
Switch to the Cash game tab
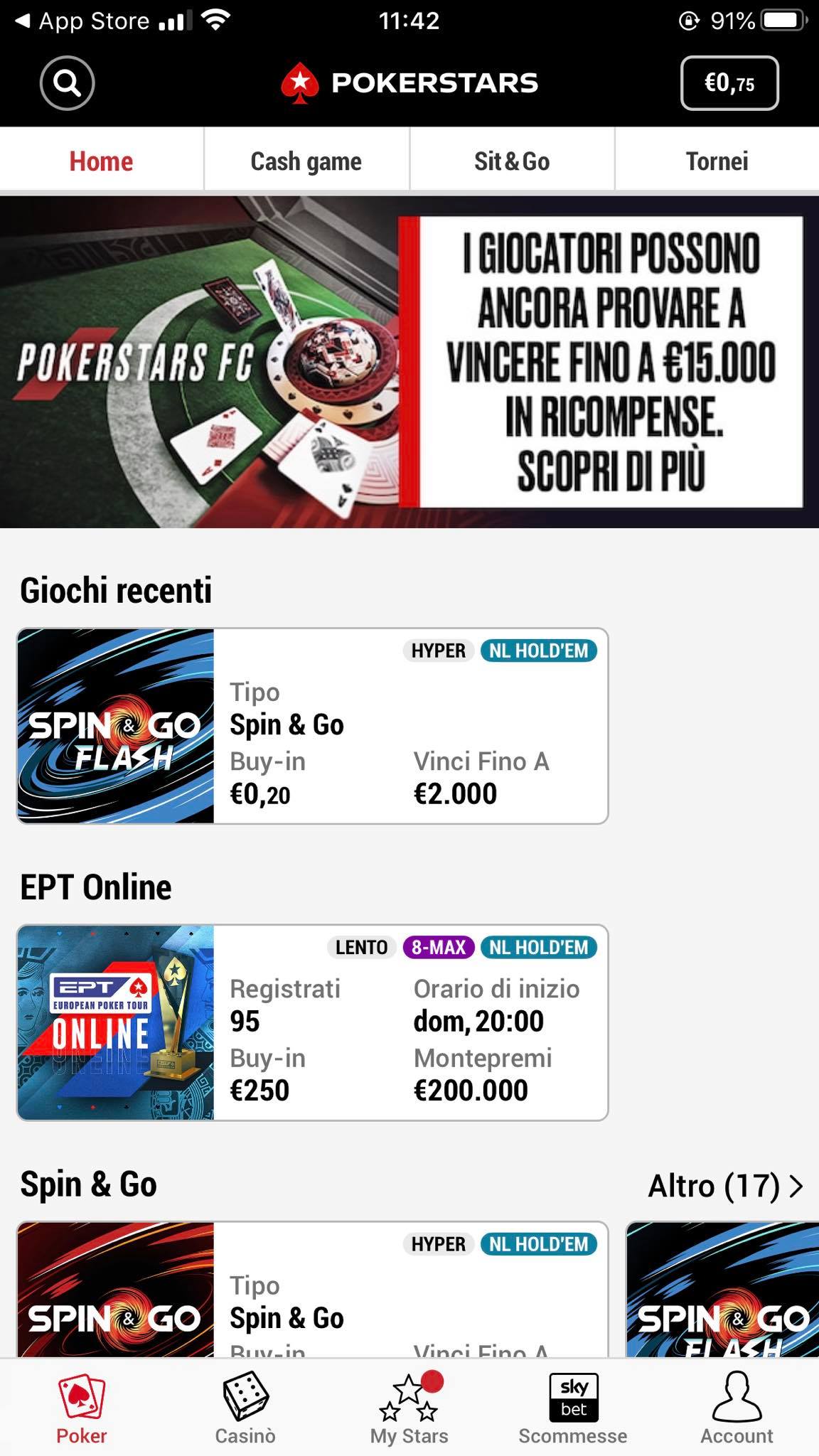(x=306, y=161)
